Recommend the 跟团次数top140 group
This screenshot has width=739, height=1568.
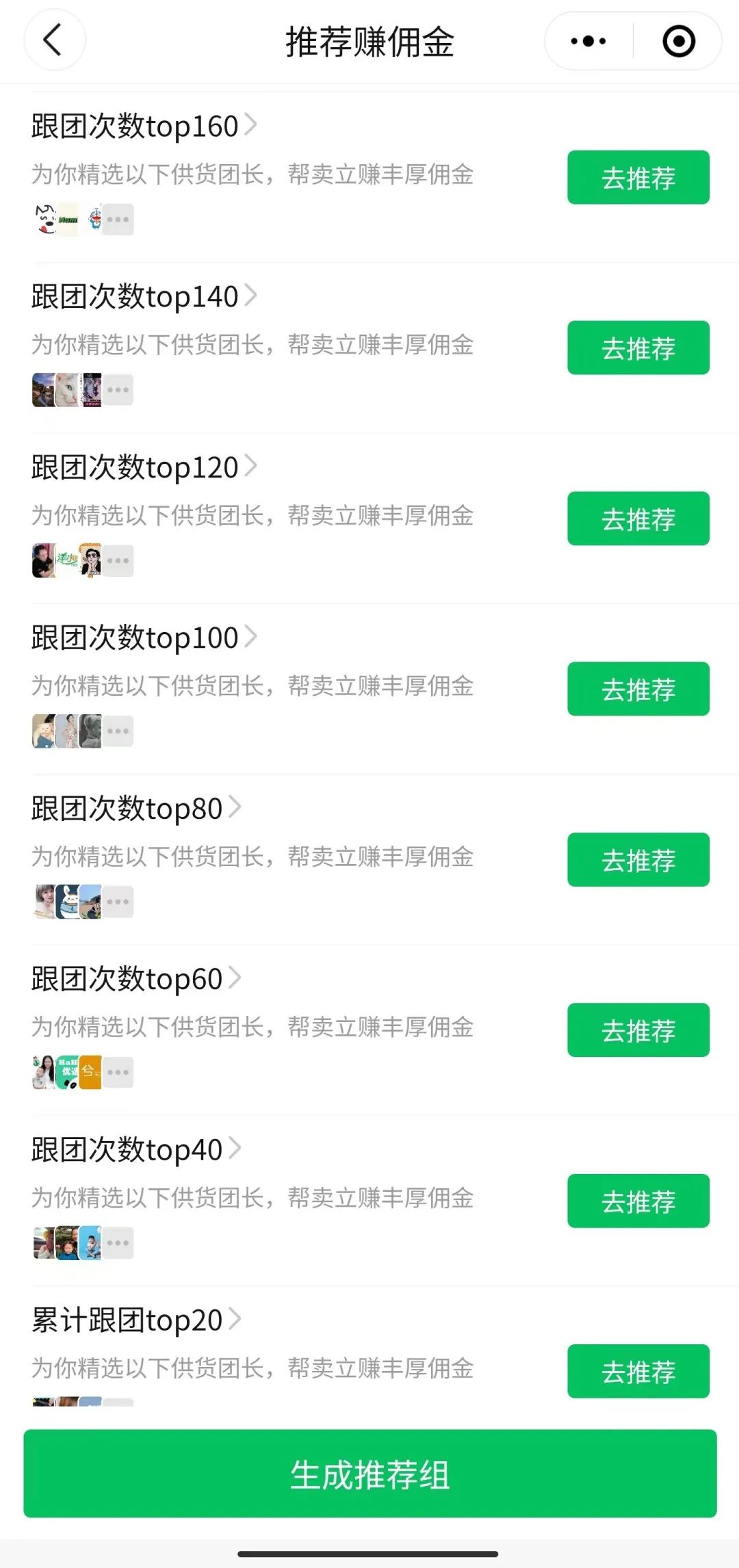[638, 348]
